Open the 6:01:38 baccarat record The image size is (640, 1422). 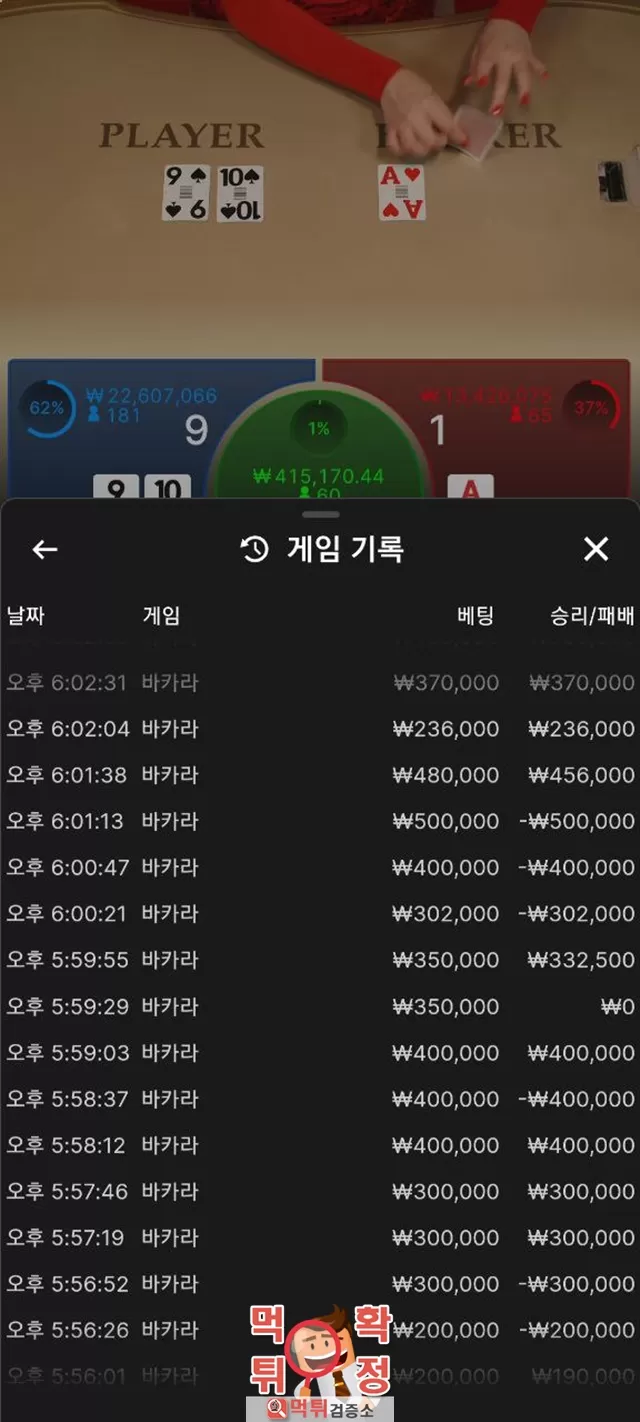click(x=320, y=775)
